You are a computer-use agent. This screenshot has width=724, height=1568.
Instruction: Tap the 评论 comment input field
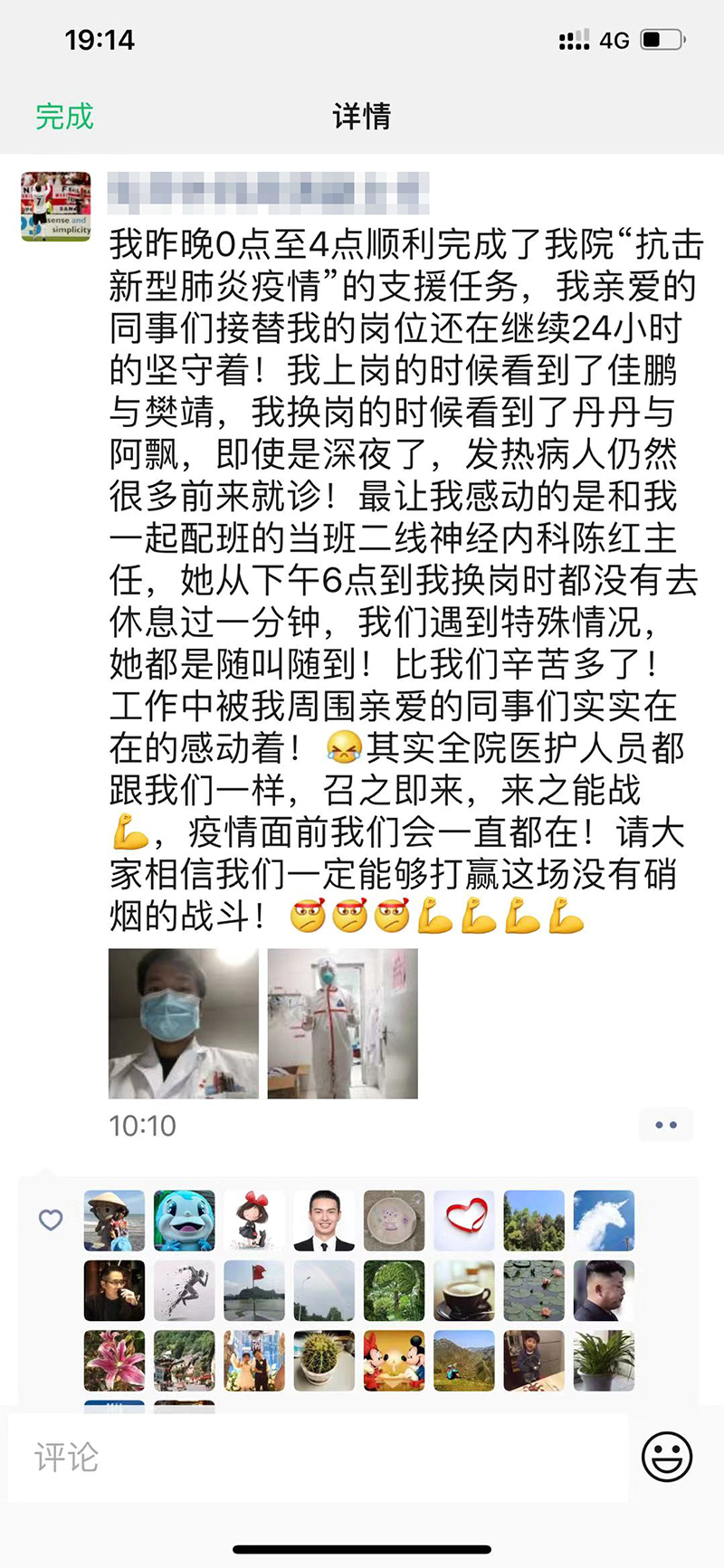pyautogui.click(x=317, y=1457)
